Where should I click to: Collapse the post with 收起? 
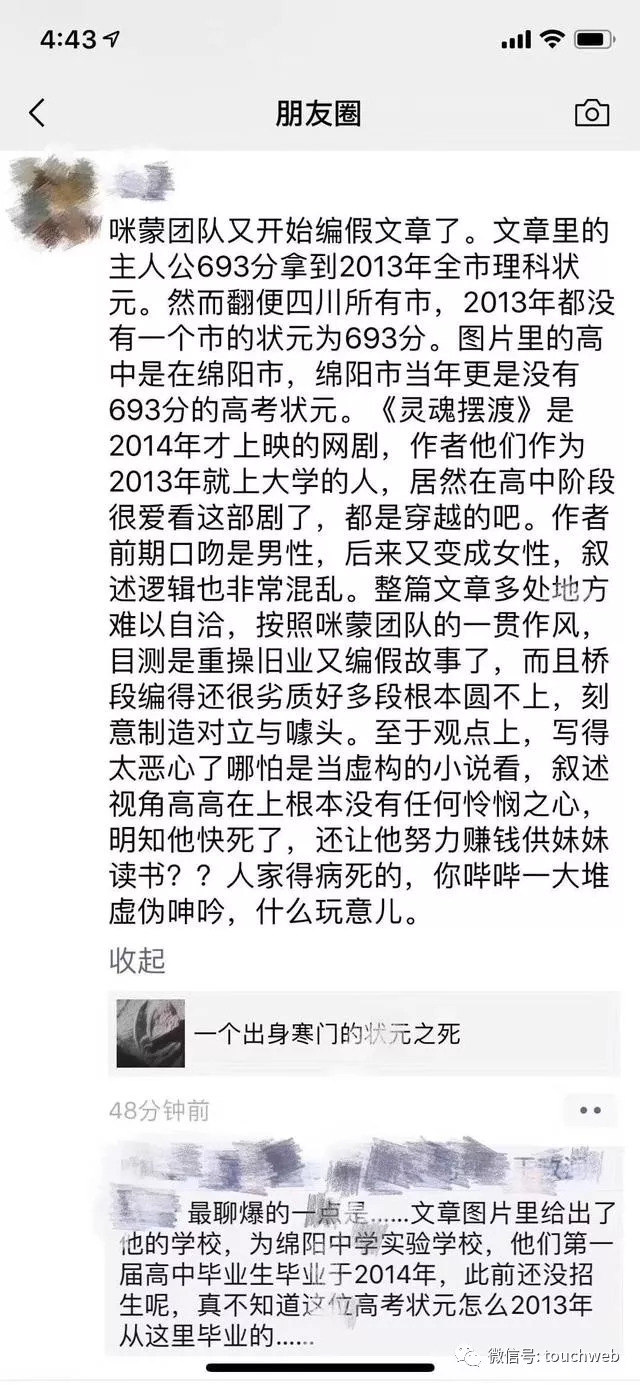click(x=137, y=961)
